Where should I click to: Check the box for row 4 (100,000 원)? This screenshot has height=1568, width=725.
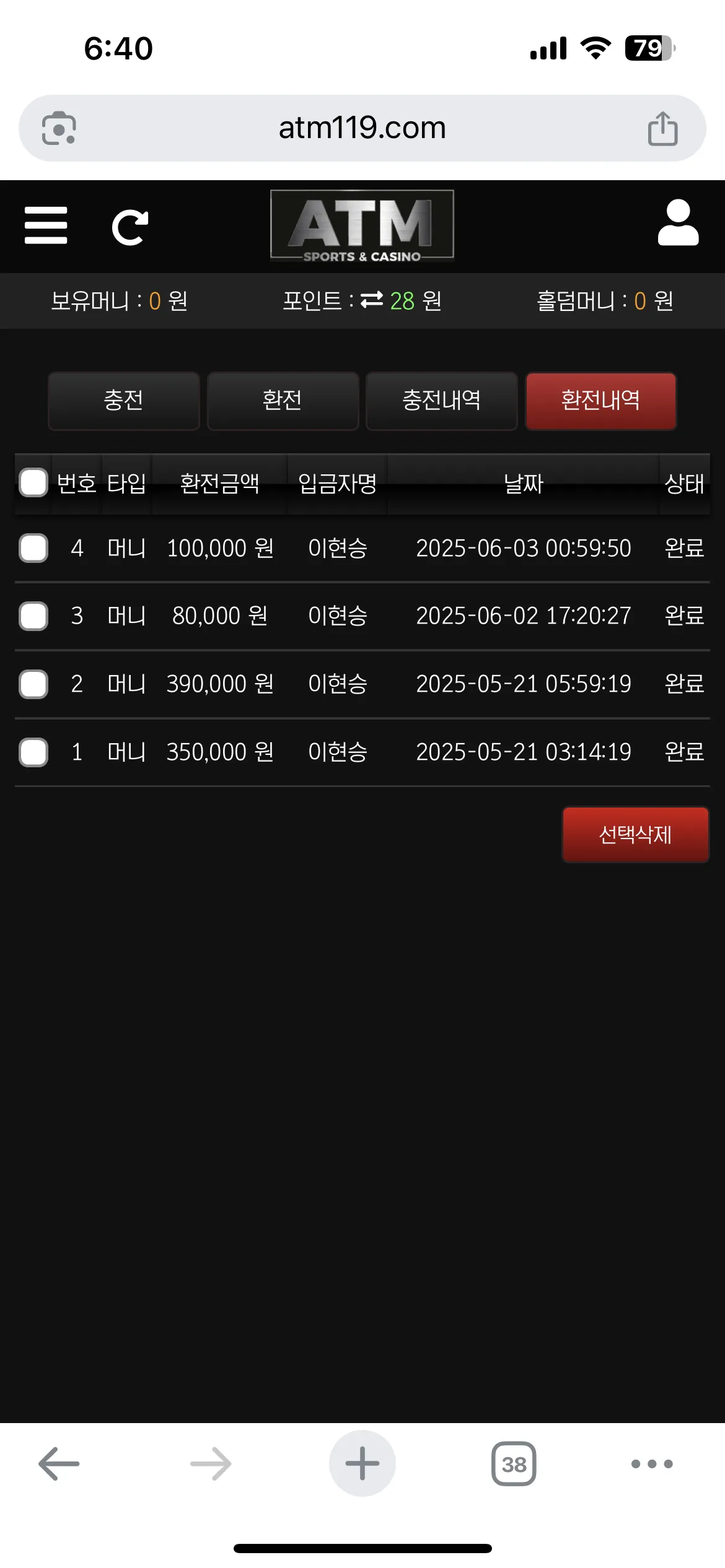(33, 548)
